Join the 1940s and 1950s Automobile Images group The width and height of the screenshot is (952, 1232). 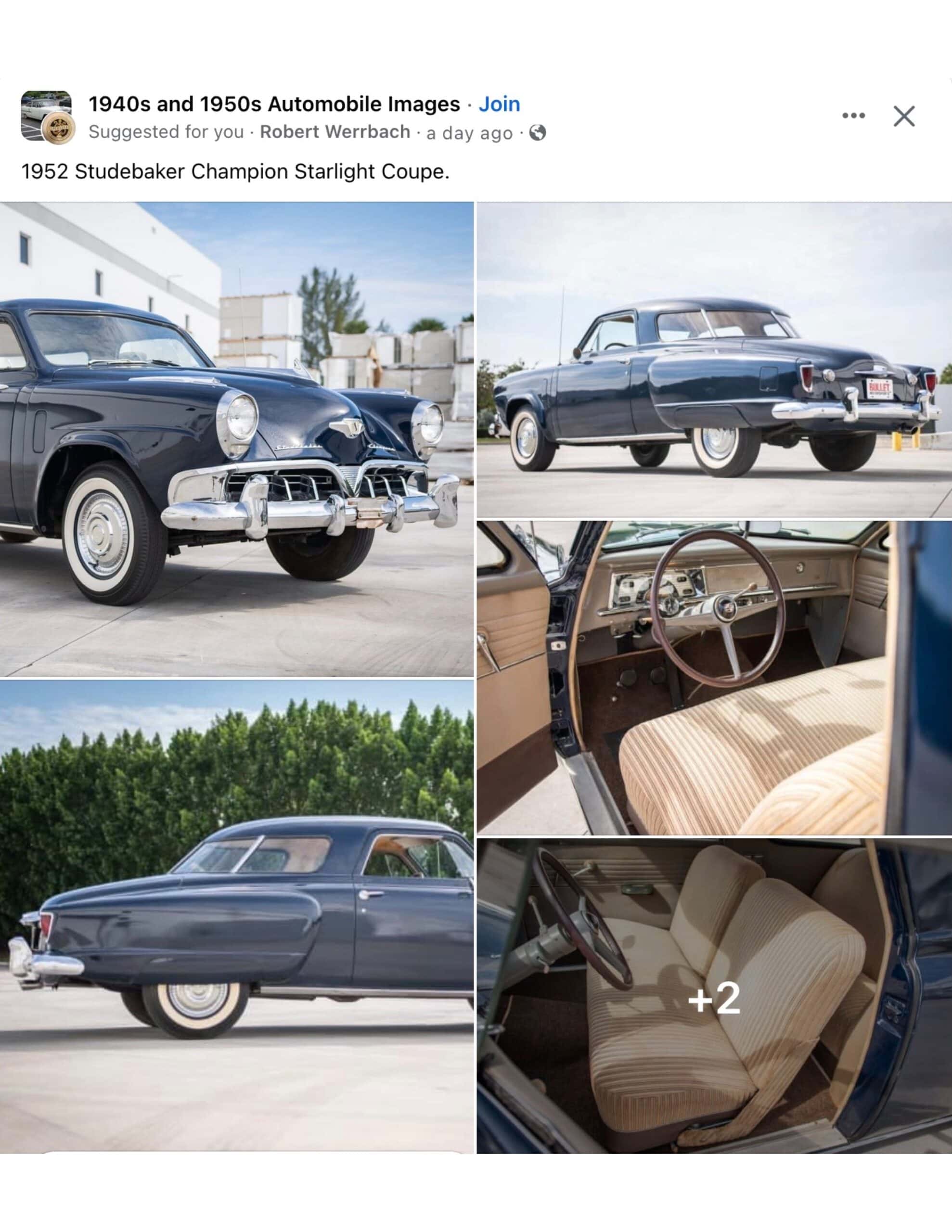point(499,104)
